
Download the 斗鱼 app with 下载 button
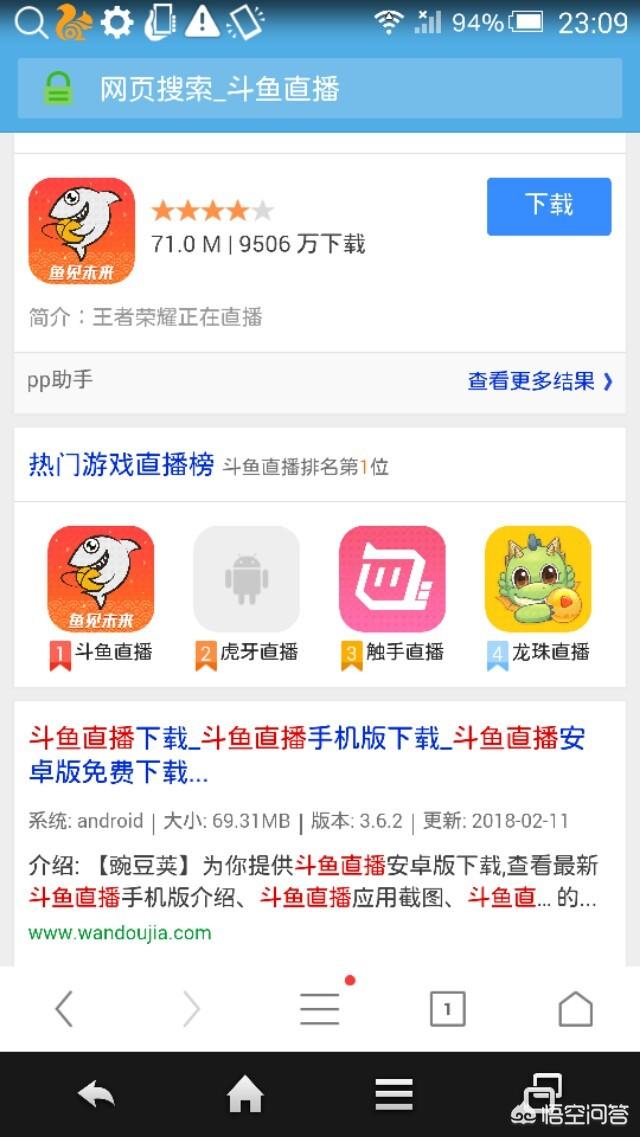548,206
